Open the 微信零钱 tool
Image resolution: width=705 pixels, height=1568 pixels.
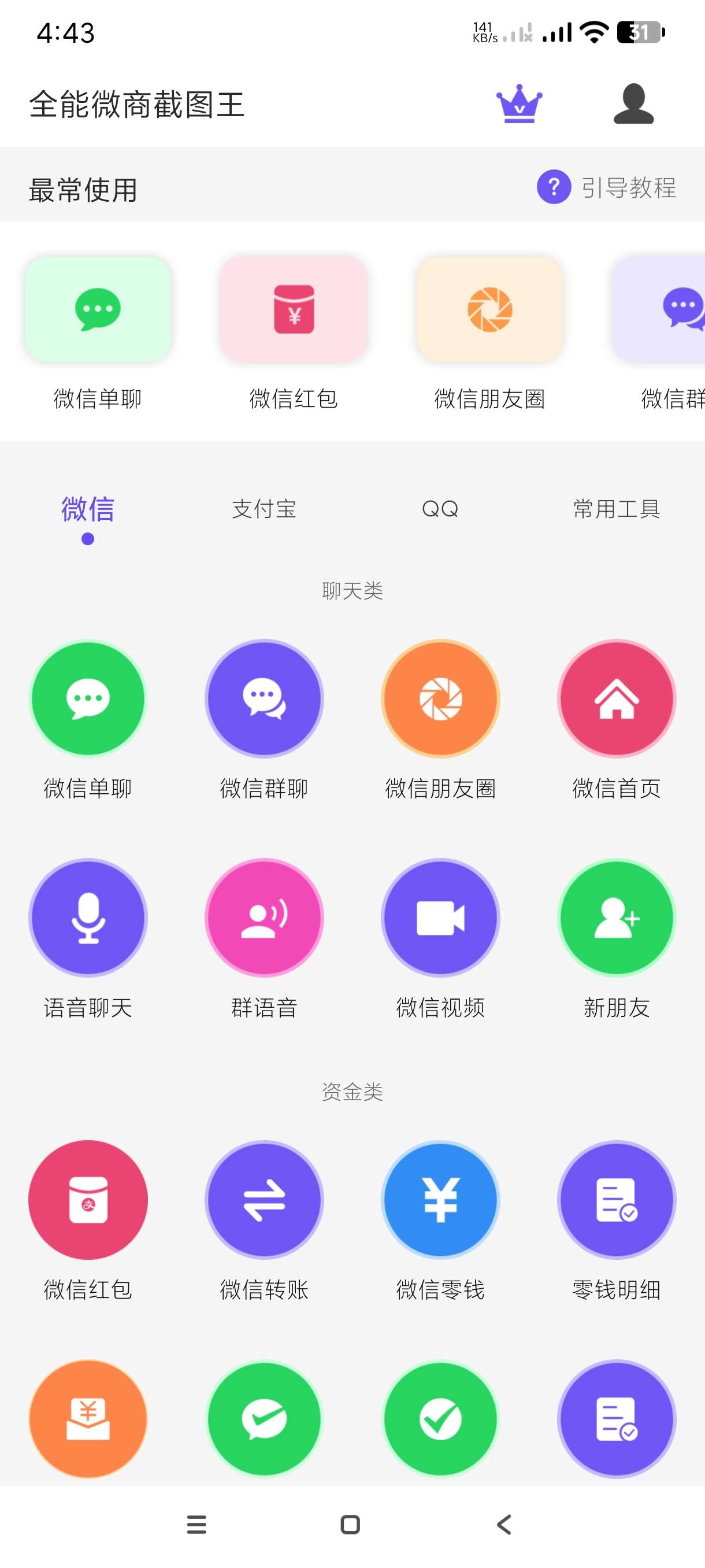click(x=440, y=1200)
